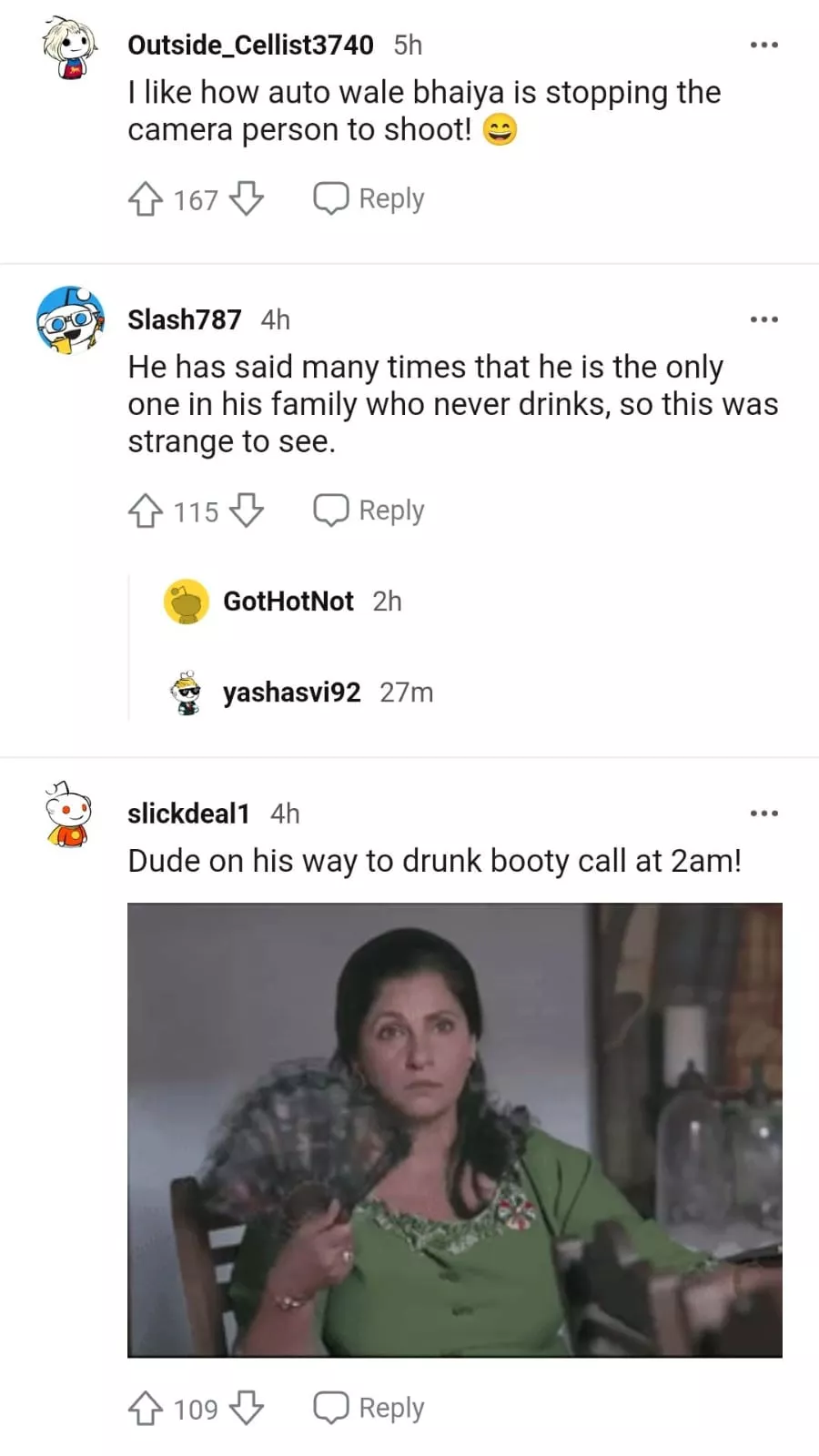Open overflow menu on Outside_Cellist3740's comment
Image resolution: width=819 pixels, height=1456 pixels.
(763, 45)
